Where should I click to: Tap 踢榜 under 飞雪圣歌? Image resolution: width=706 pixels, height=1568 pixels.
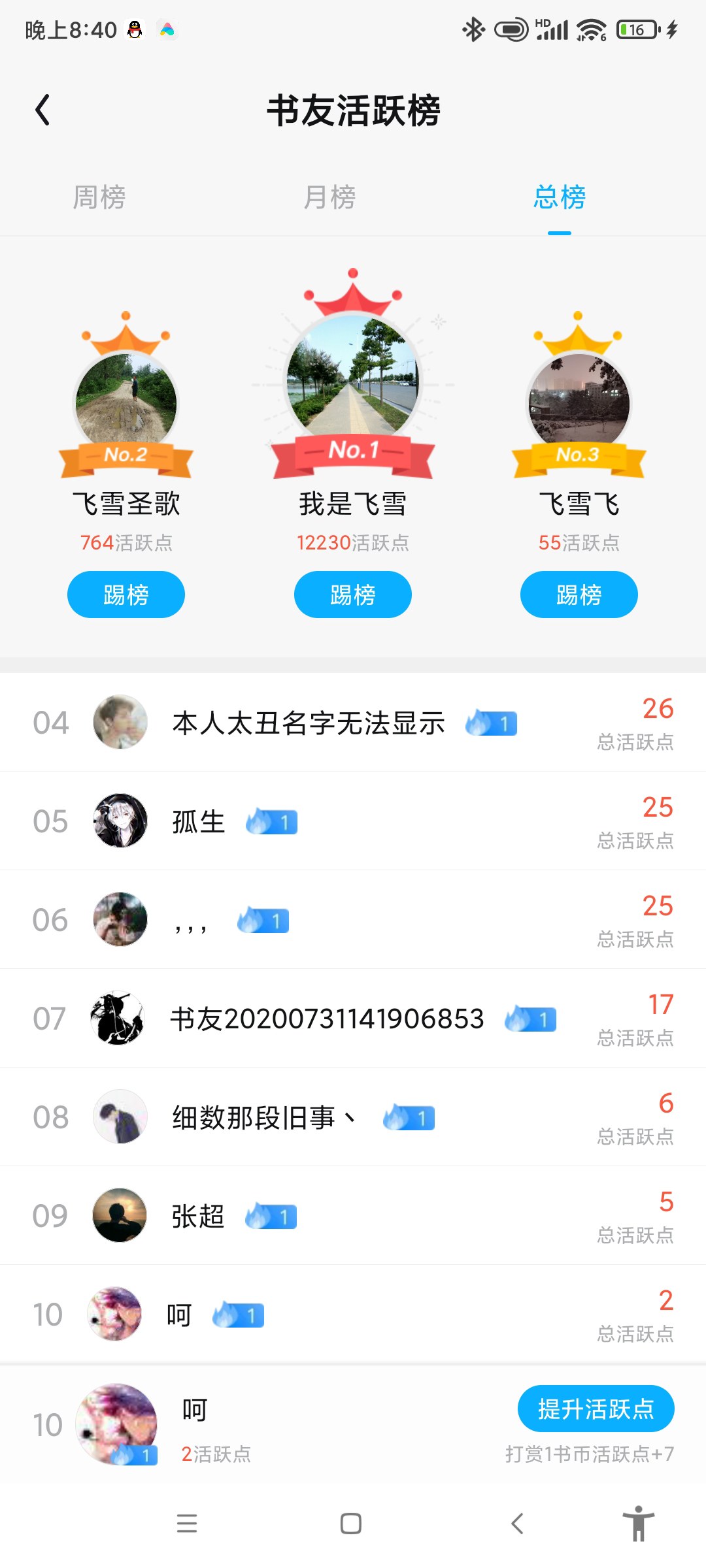tap(126, 595)
